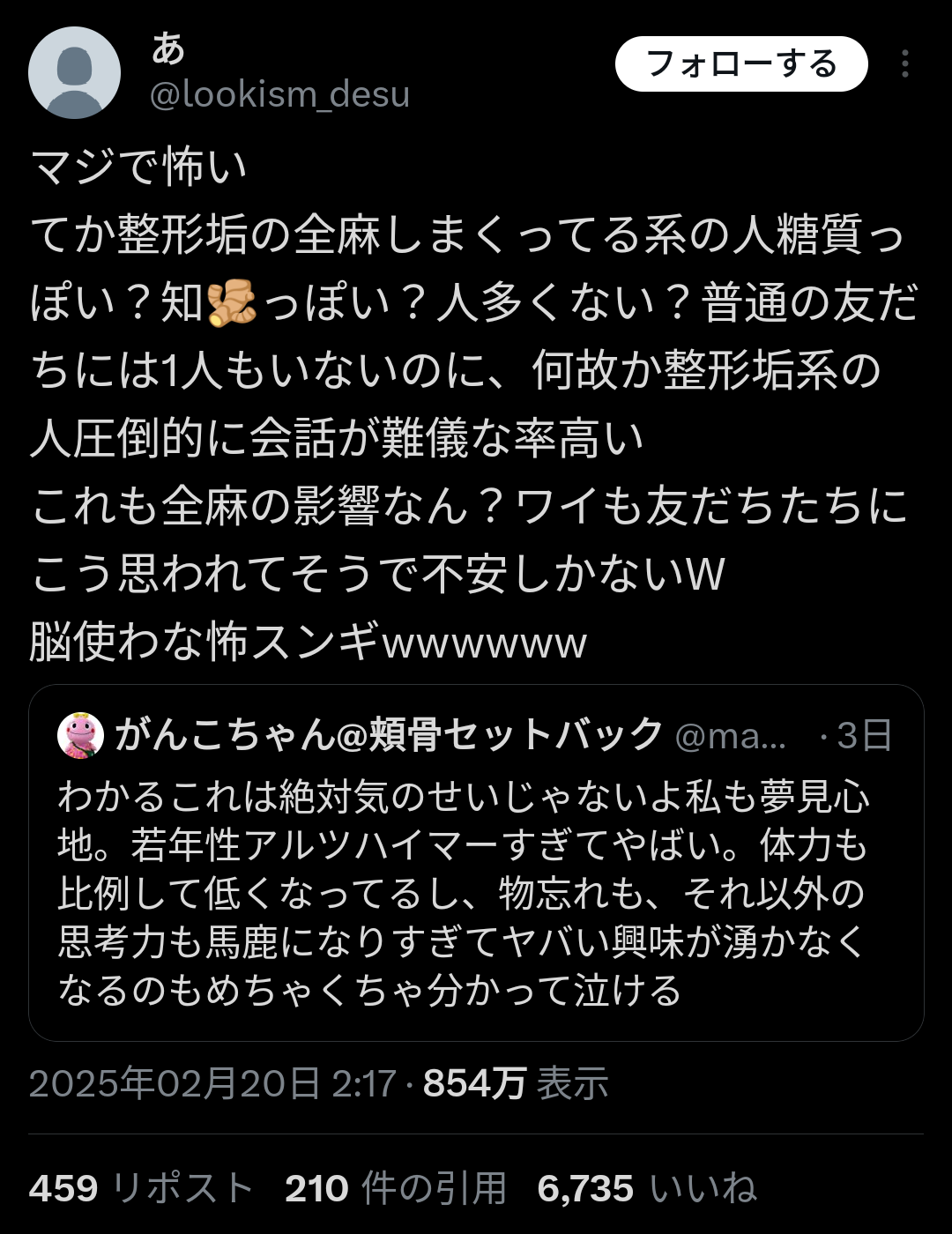Open @lookism_desu's profile avatar

point(74,73)
